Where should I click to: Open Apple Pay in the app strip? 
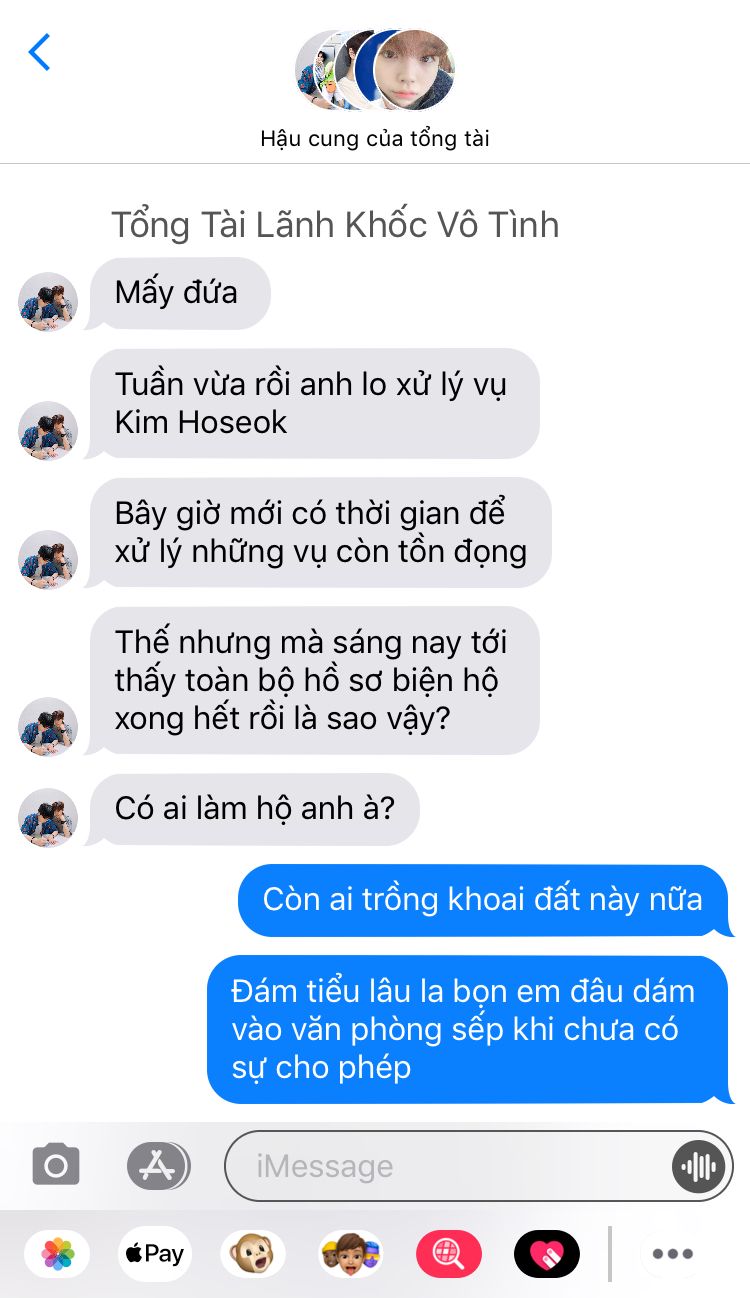click(x=155, y=1254)
